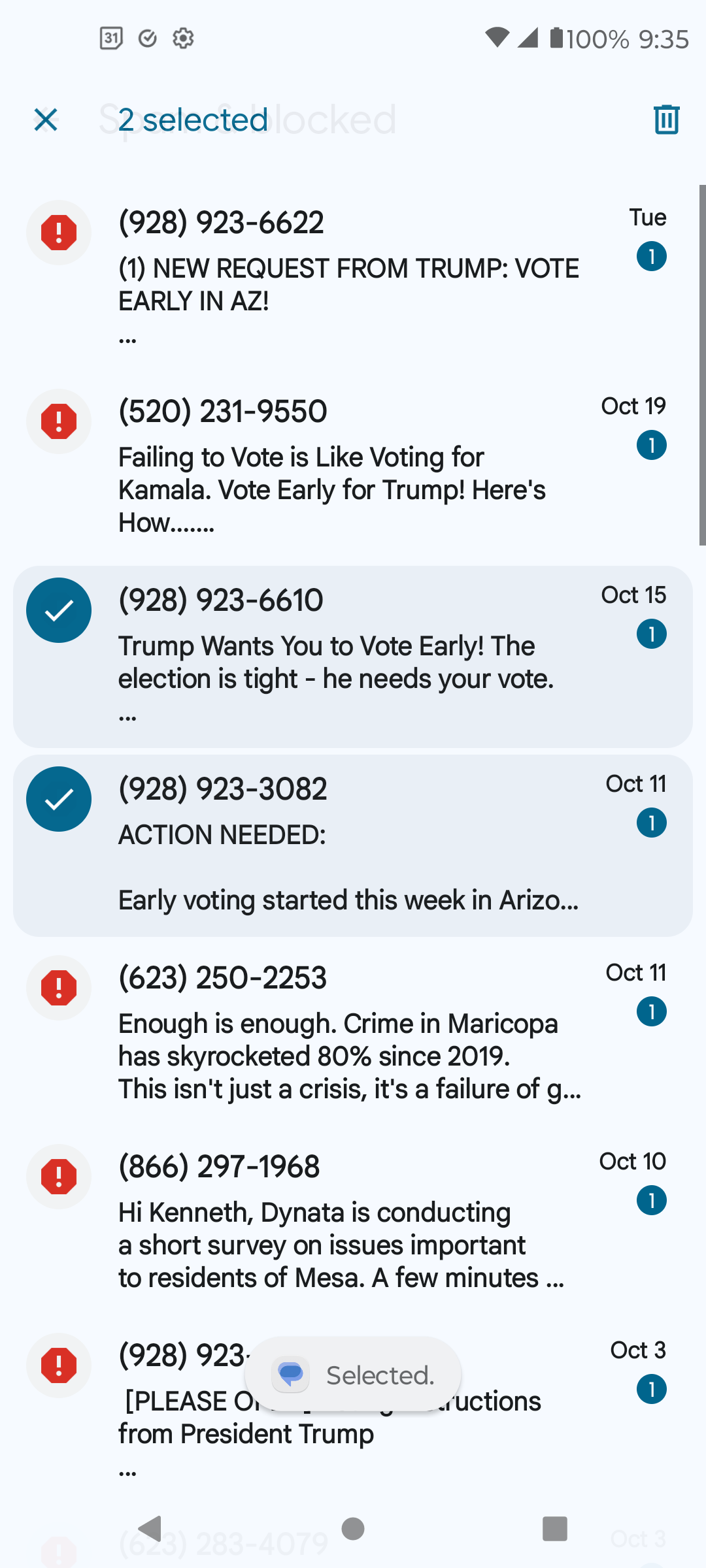Delete the selected conversations
Image resolution: width=706 pixels, height=1568 pixels.
666,120
